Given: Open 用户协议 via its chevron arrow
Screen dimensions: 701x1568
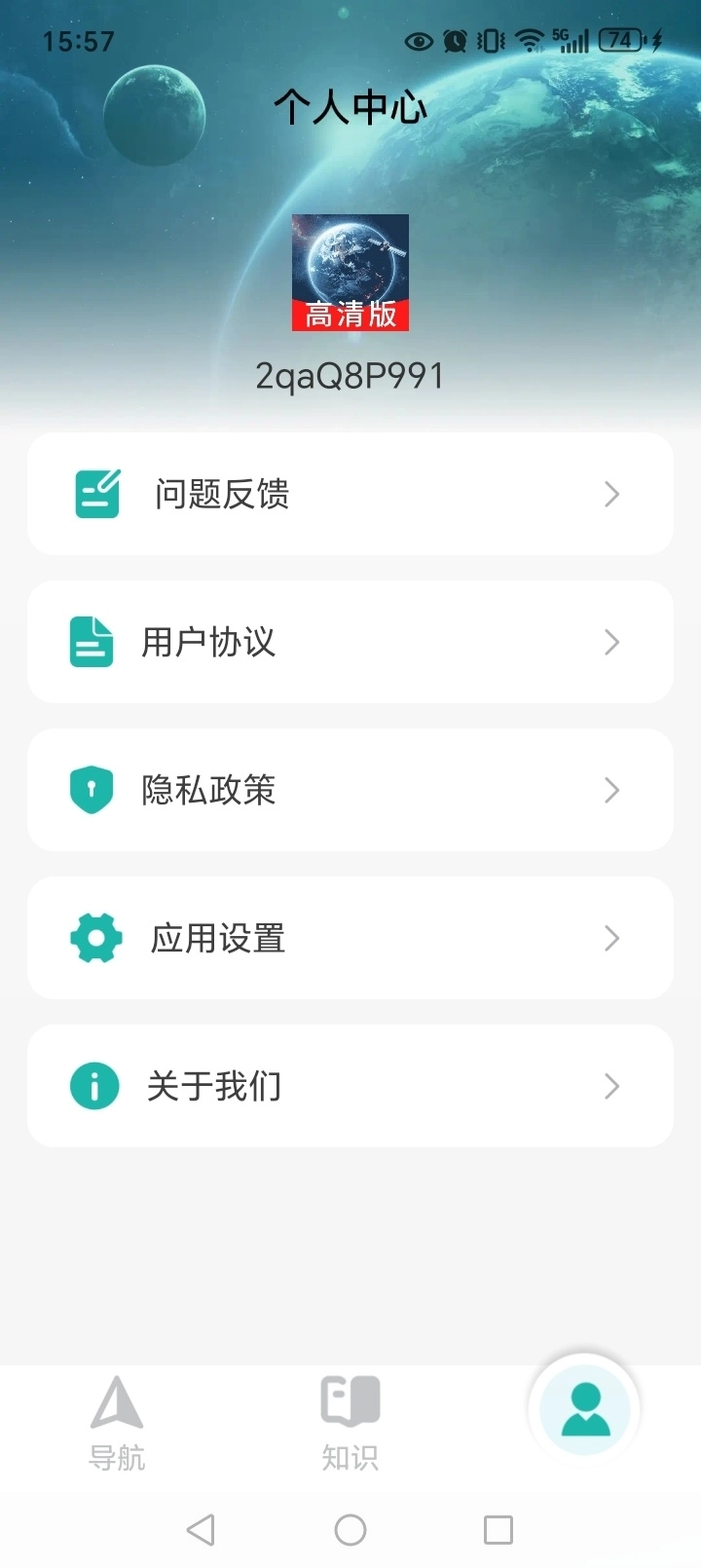Looking at the screenshot, I should (x=611, y=642).
